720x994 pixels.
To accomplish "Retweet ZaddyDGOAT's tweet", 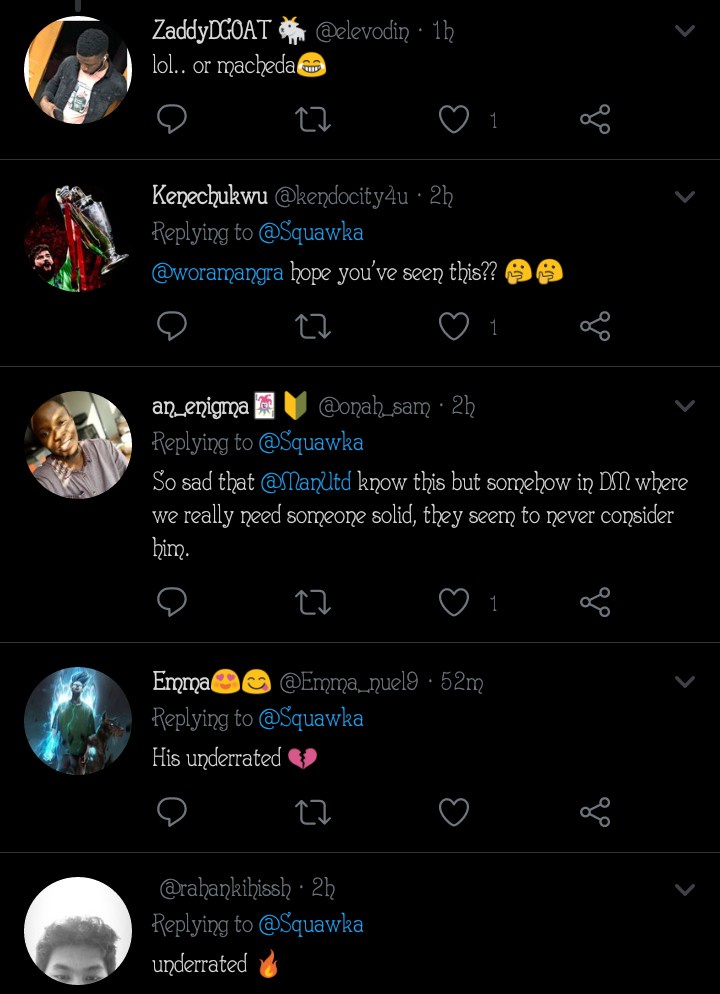I will 314,121.
